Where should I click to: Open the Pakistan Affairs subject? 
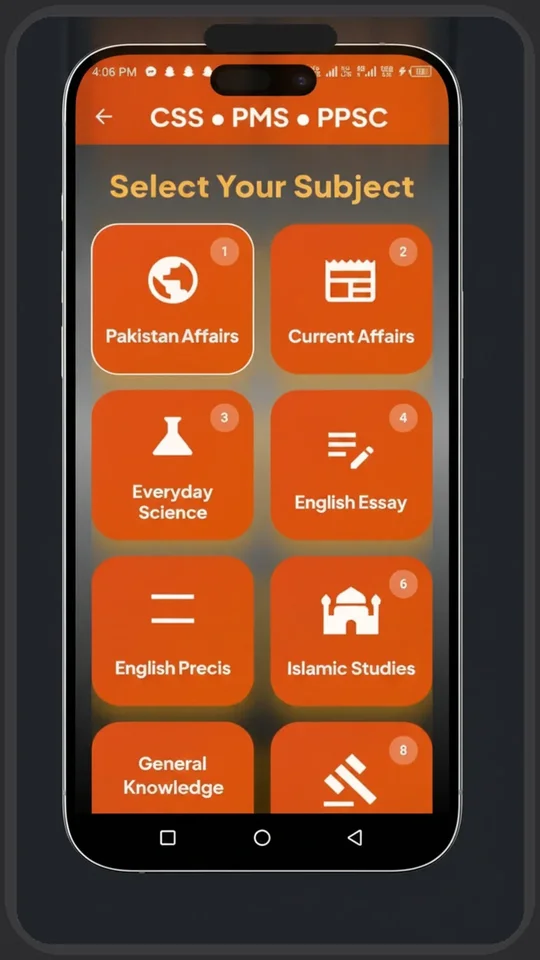pos(173,299)
